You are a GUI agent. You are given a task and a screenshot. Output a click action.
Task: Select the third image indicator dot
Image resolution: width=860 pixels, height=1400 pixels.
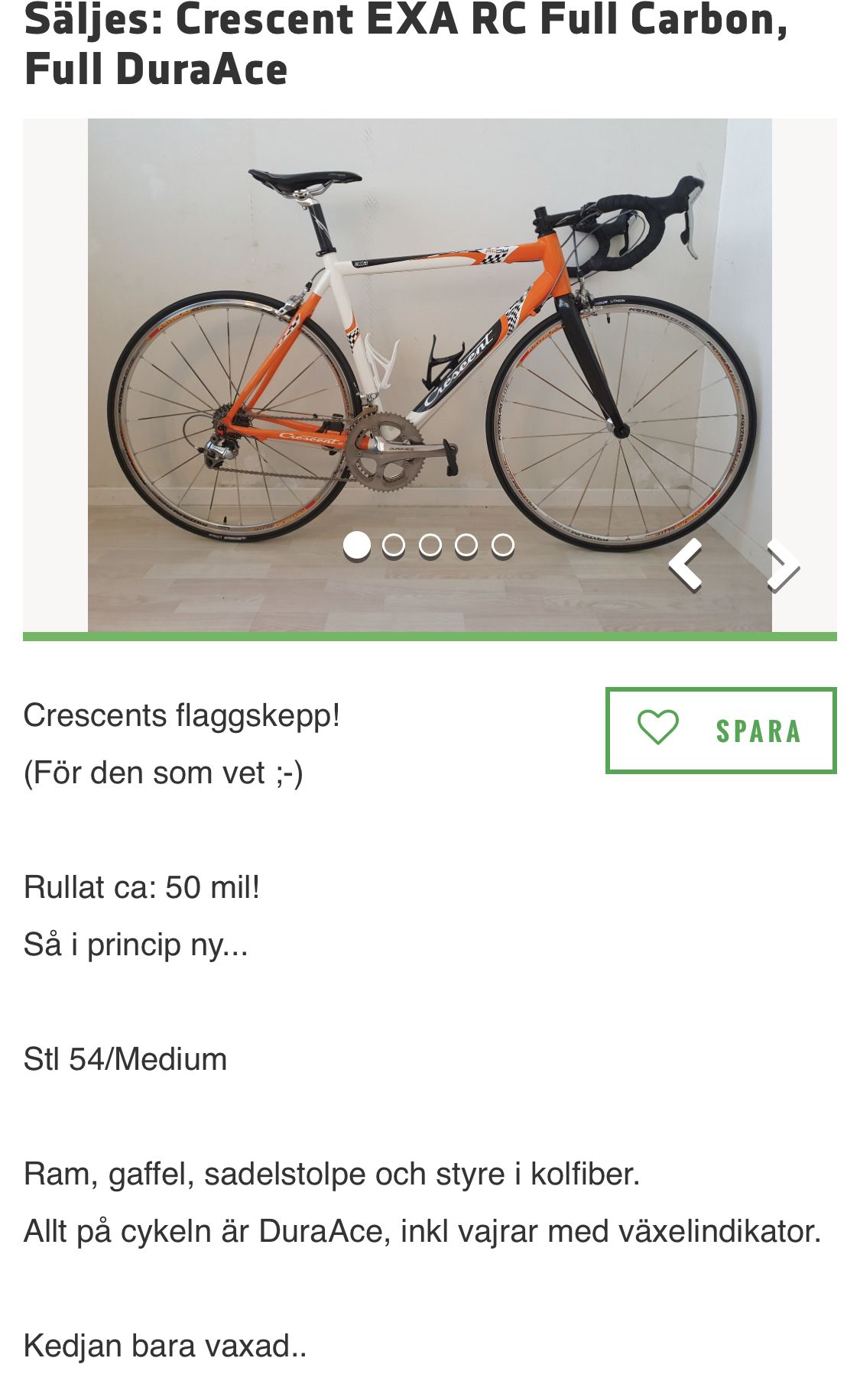(430, 545)
